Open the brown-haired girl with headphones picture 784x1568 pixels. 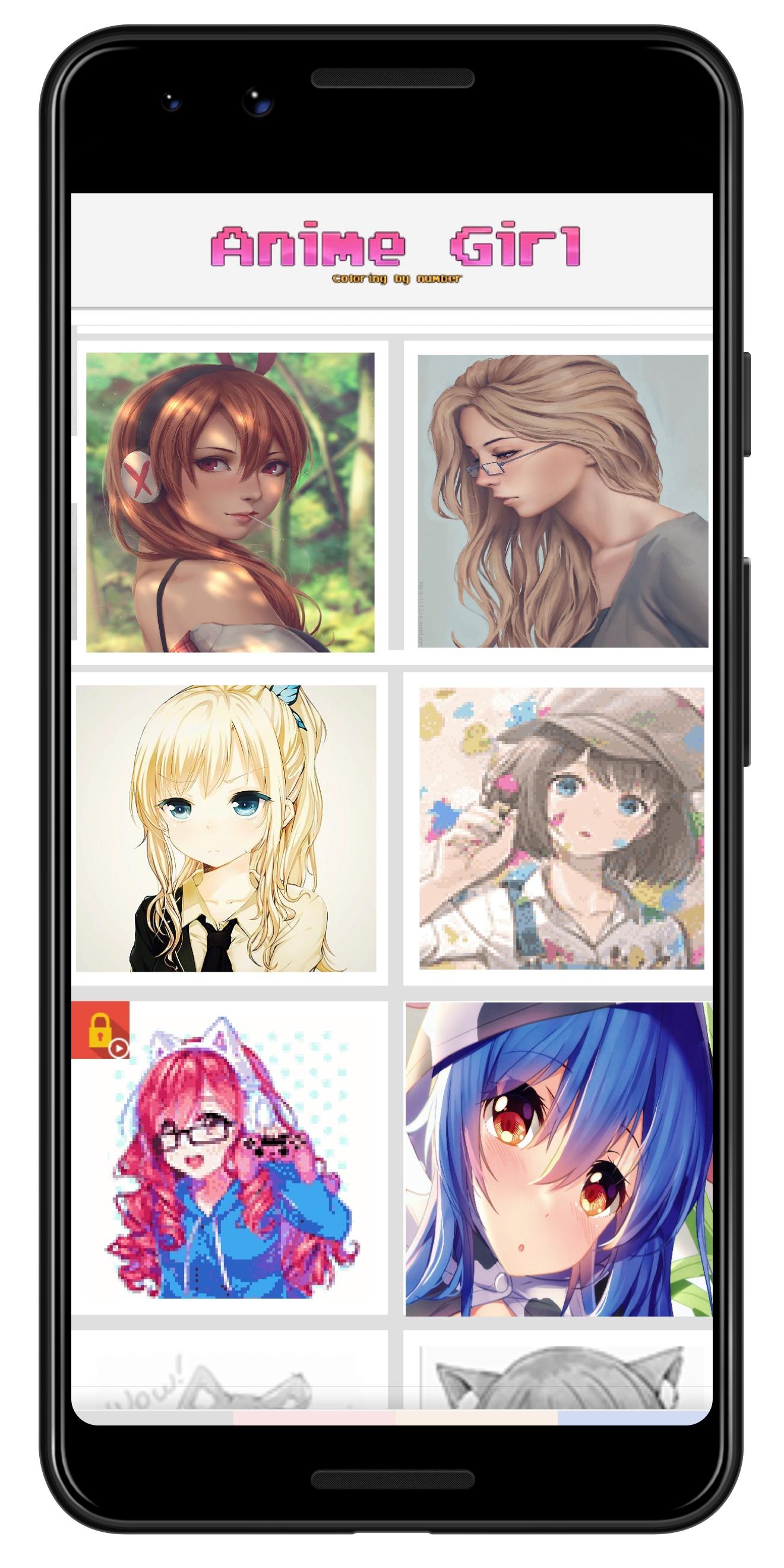230,501
